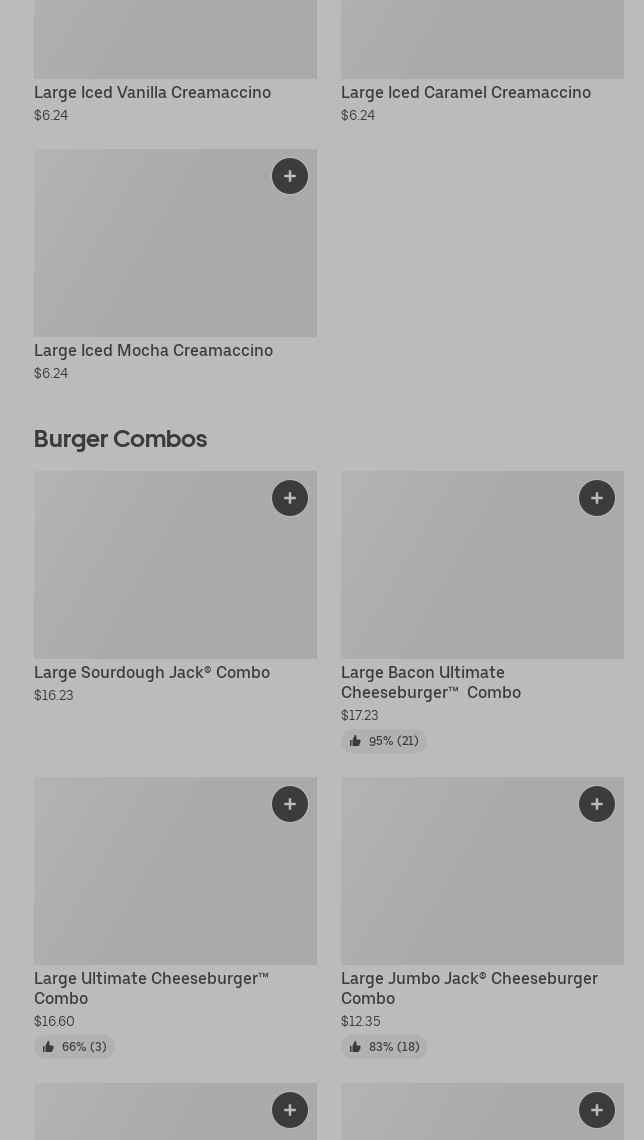644x1140 pixels.
Task: View Large Sourdough Jack Combo details
Action: [152, 673]
